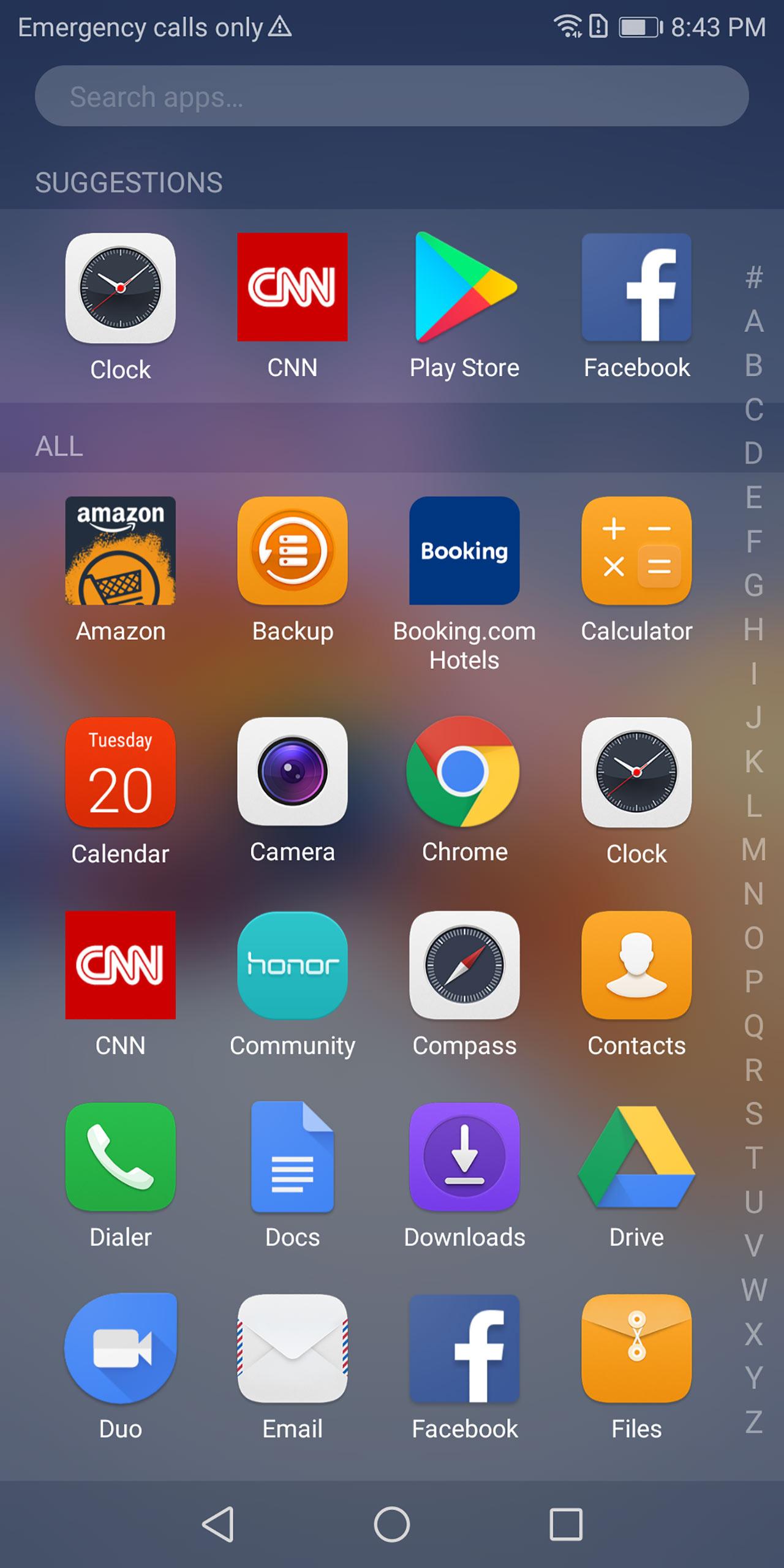This screenshot has width=784, height=1568.
Task: Open Contacts
Action: point(636,965)
